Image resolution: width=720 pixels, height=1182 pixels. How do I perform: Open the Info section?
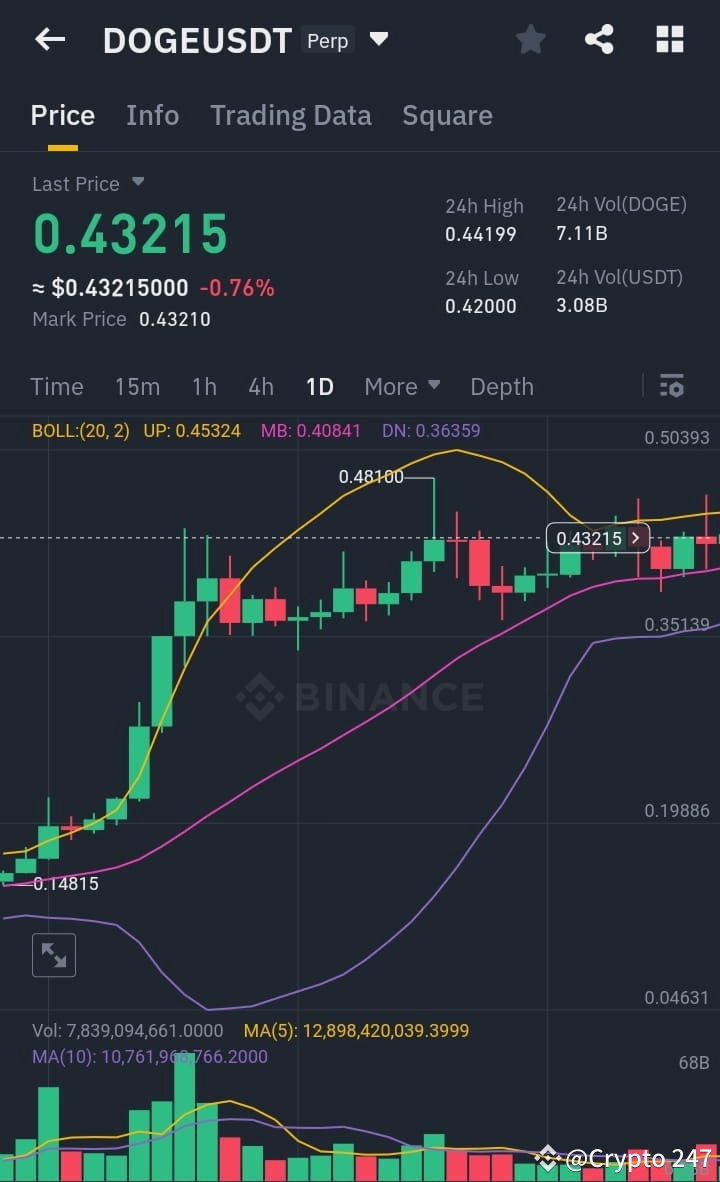point(152,115)
